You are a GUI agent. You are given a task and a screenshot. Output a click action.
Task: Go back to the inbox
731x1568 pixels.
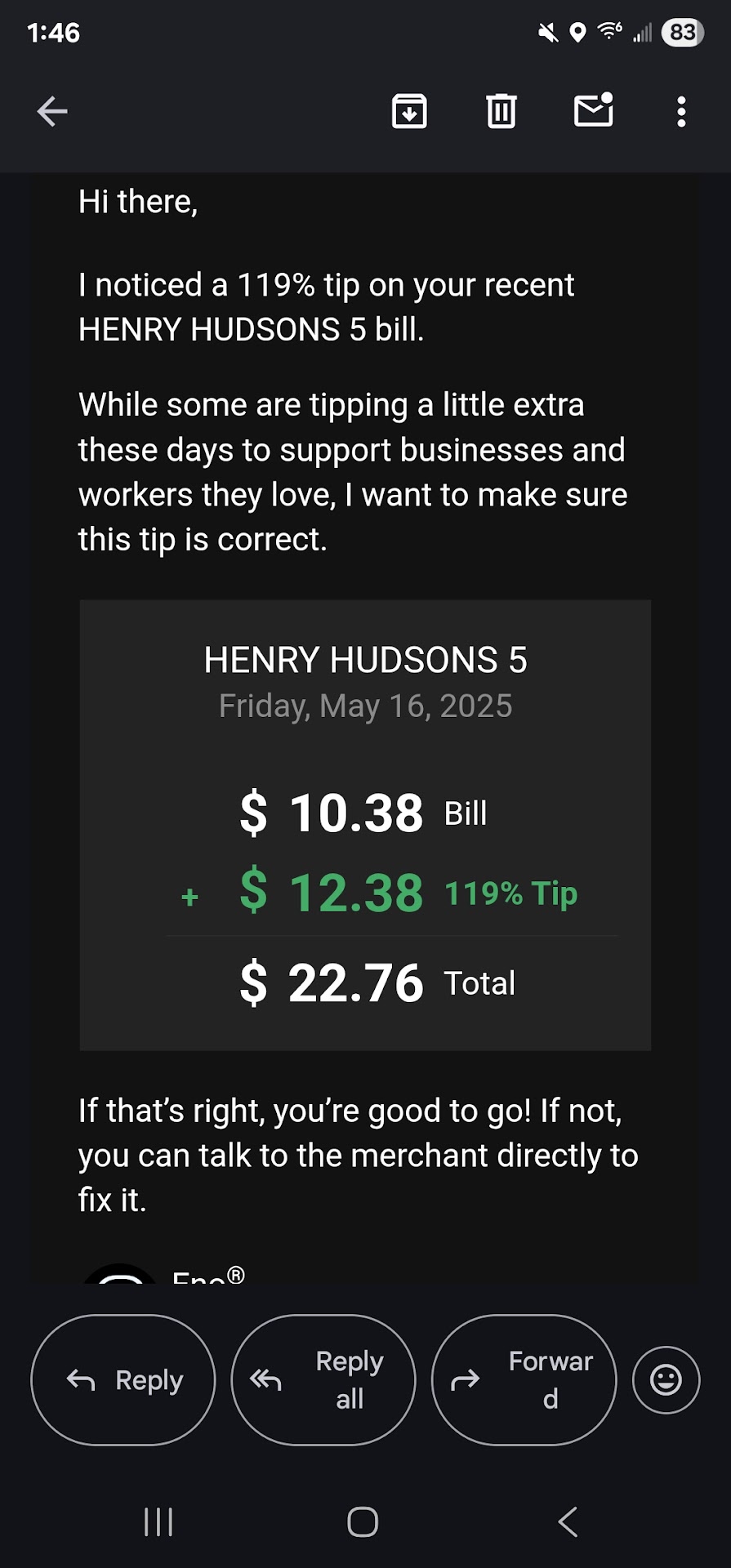pos(52,111)
